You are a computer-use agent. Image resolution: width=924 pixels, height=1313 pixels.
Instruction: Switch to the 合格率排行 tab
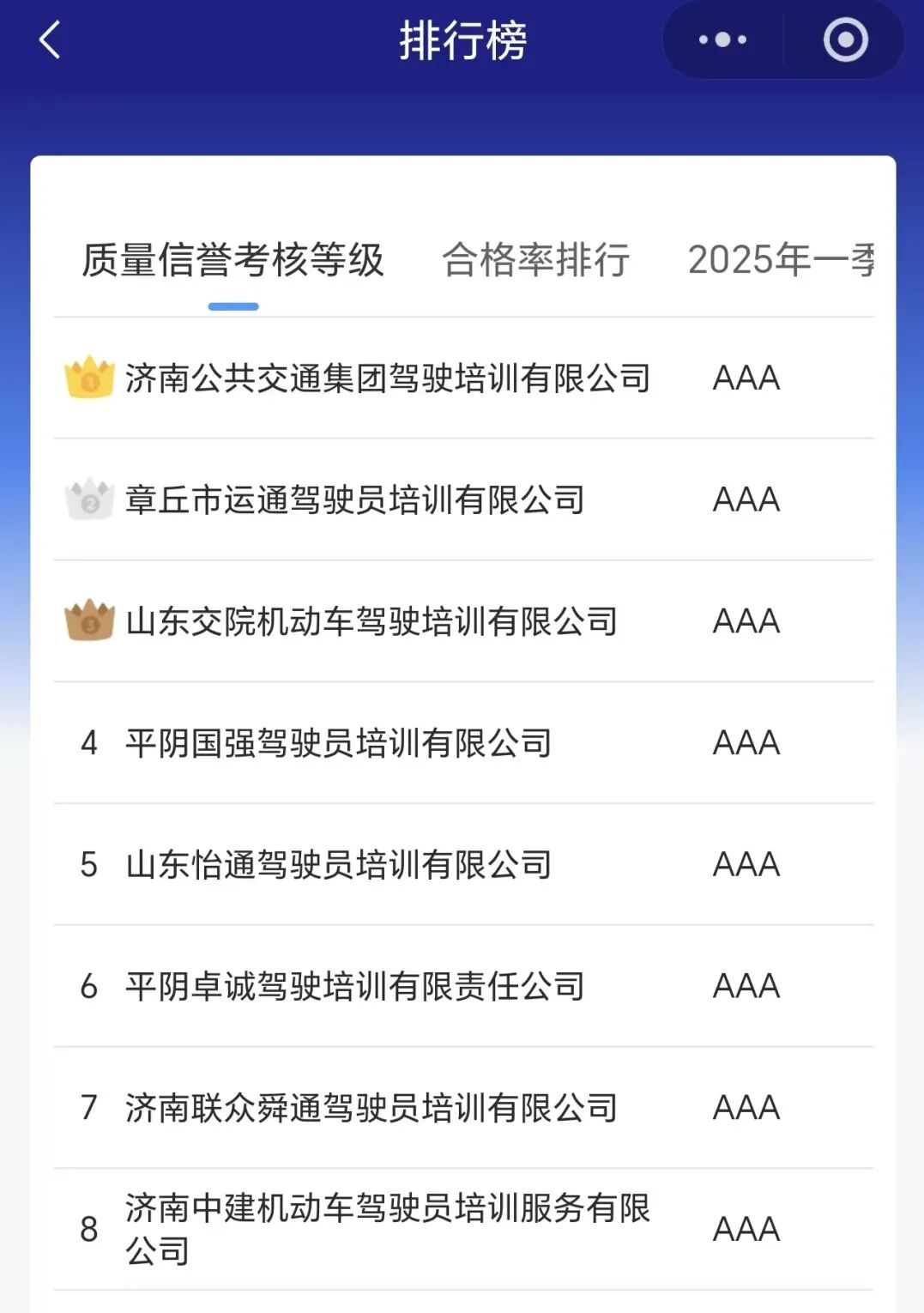click(535, 260)
